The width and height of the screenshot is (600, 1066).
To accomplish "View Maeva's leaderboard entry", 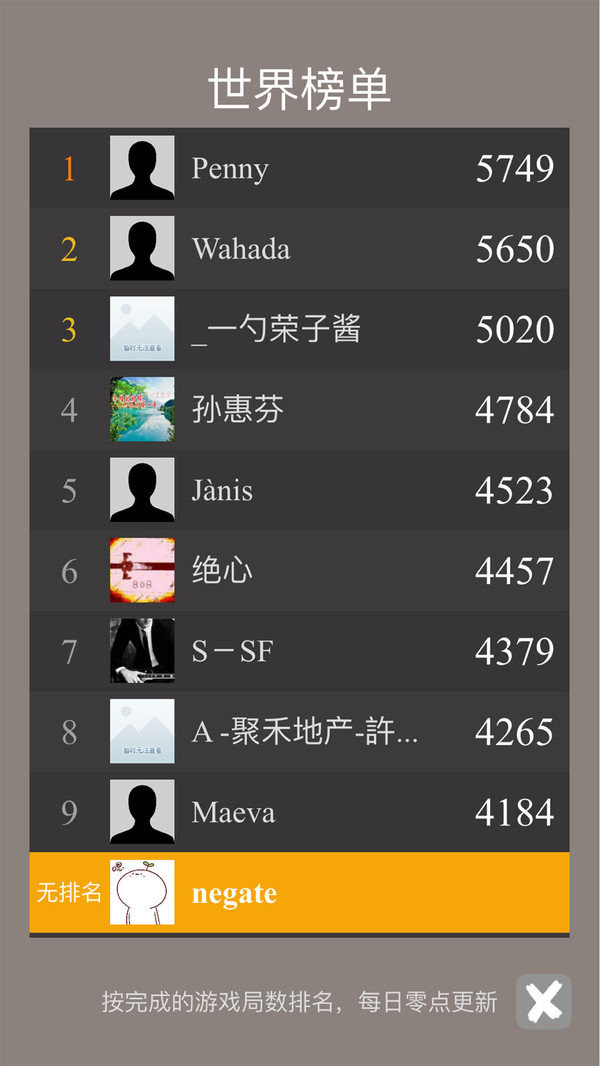I will coord(300,812).
